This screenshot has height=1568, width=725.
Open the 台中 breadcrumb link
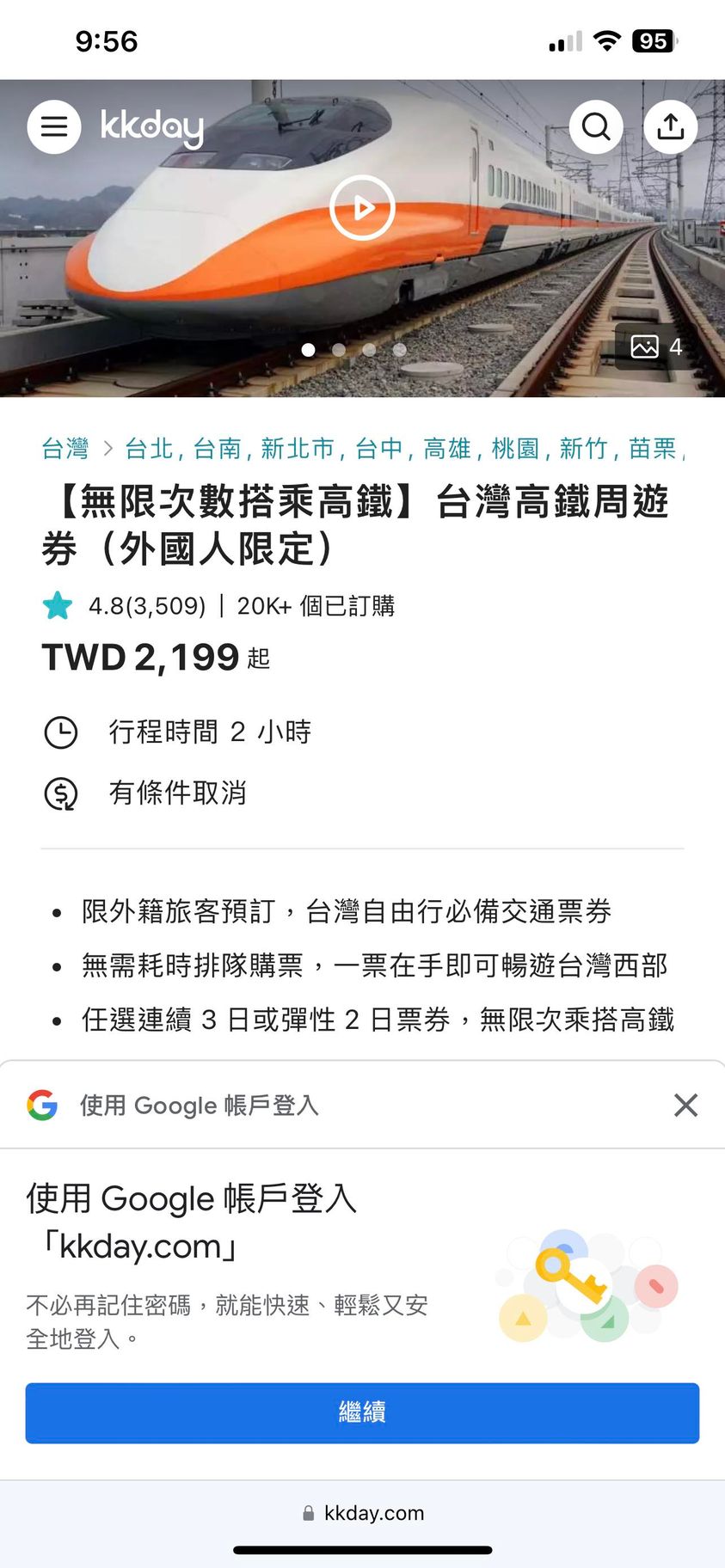point(379,448)
